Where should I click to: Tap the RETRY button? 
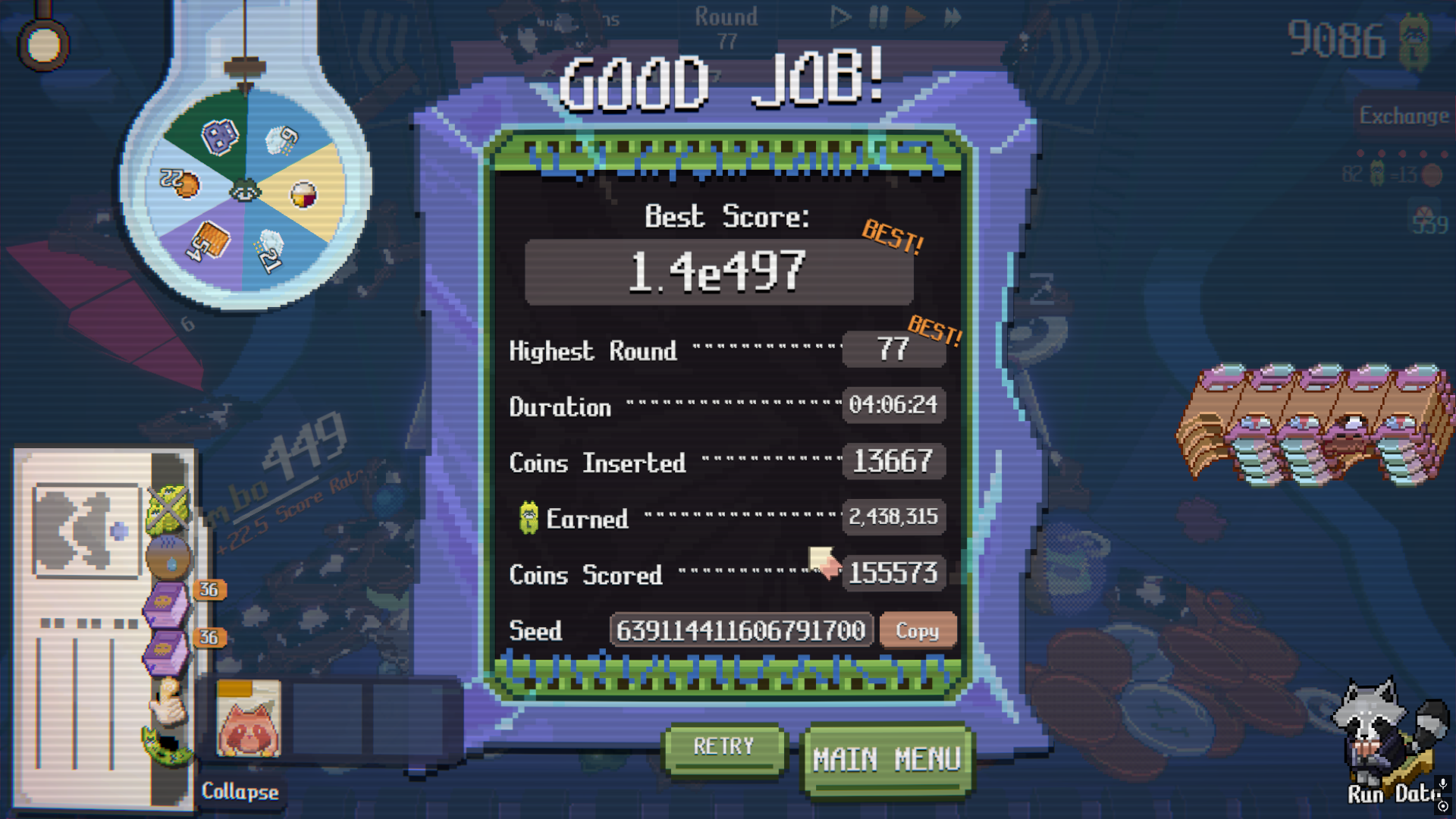click(724, 748)
